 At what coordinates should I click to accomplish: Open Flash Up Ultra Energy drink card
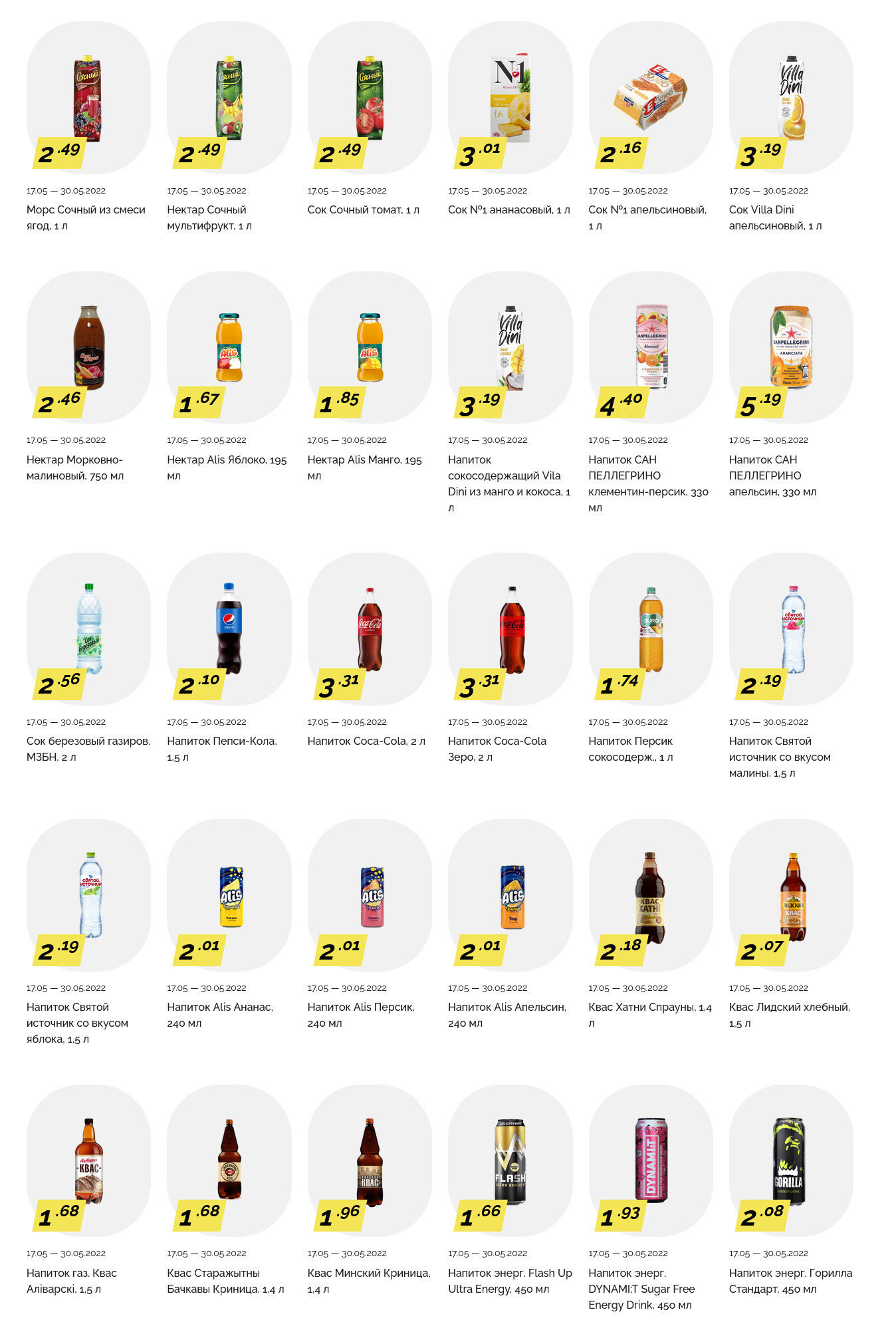[x=510, y=1161]
